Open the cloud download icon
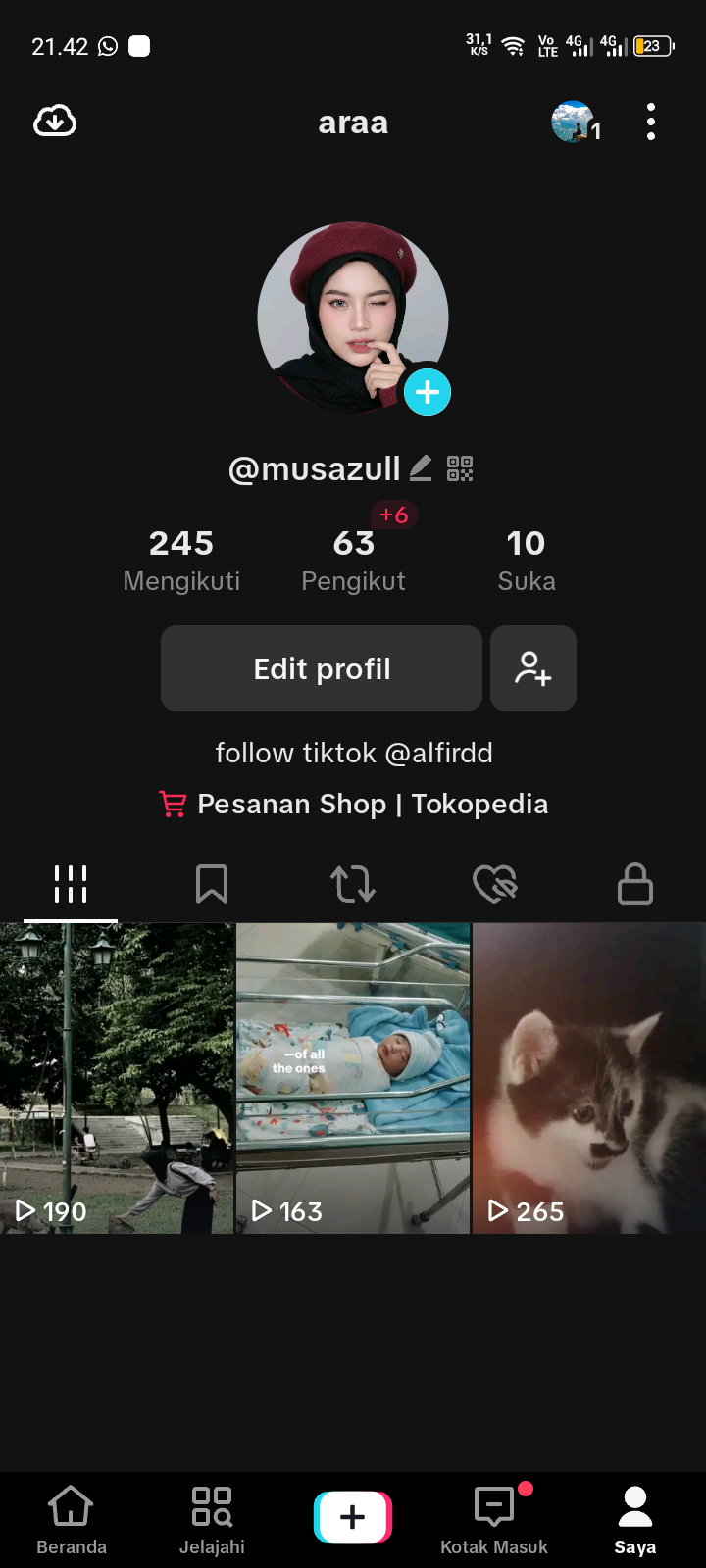Screen dimensions: 706x1568 tap(55, 122)
